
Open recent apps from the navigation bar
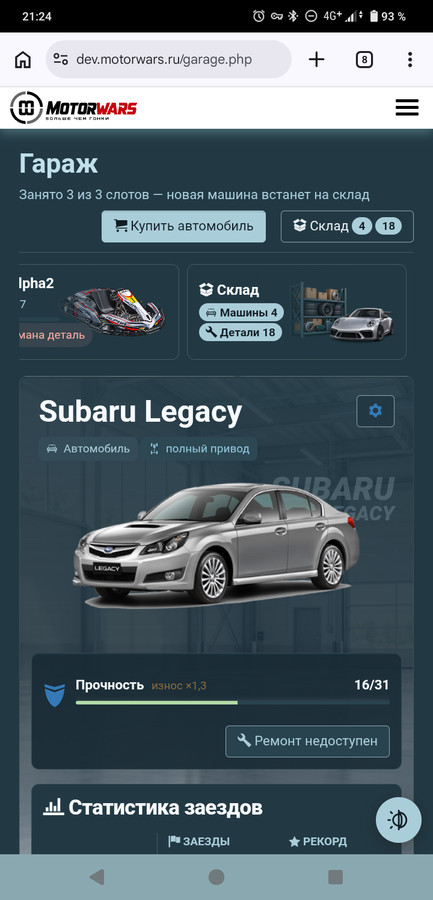point(335,877)
